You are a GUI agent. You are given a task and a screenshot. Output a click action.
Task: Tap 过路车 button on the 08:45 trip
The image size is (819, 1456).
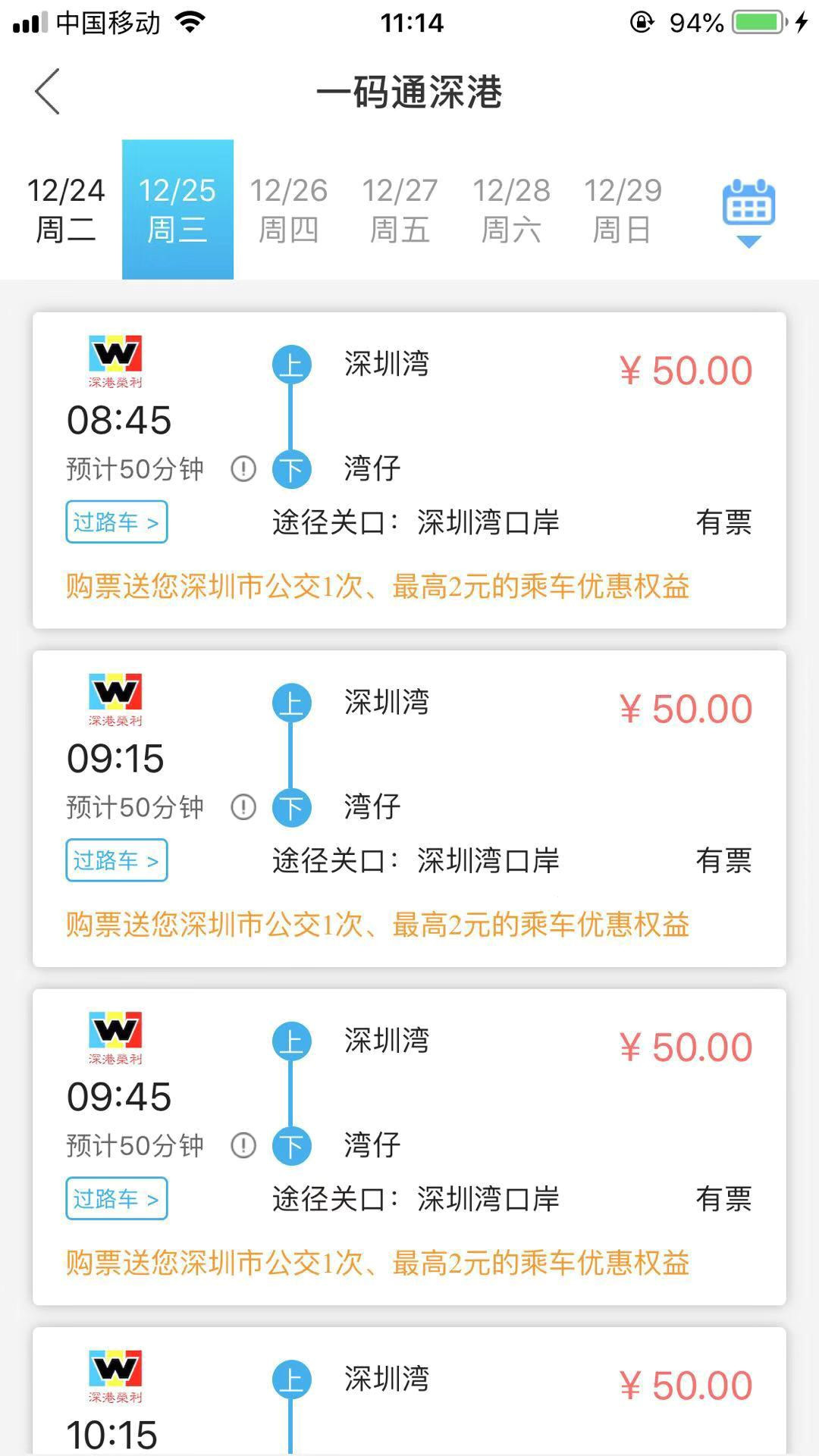click(x=117, y=521)
